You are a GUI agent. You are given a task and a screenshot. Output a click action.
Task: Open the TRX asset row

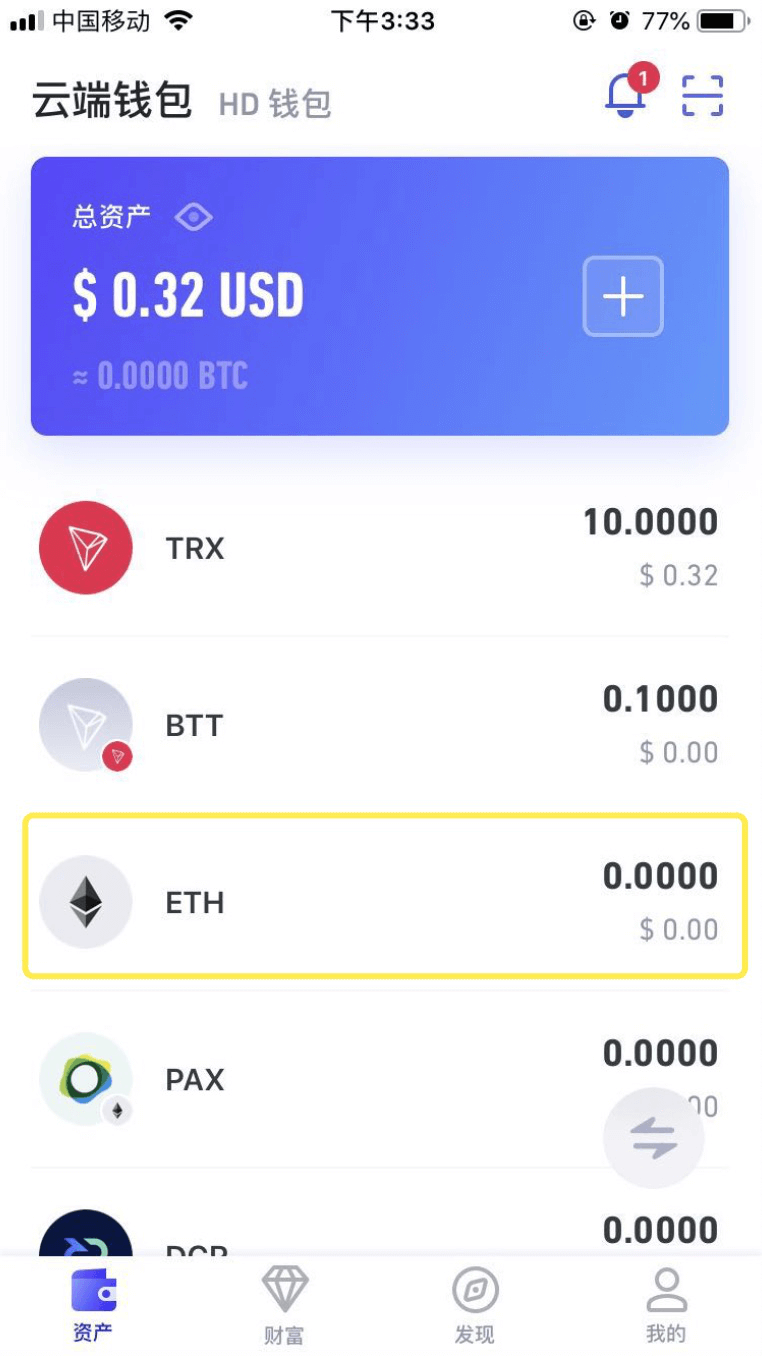pyautogui.click(x=380, y=548)
